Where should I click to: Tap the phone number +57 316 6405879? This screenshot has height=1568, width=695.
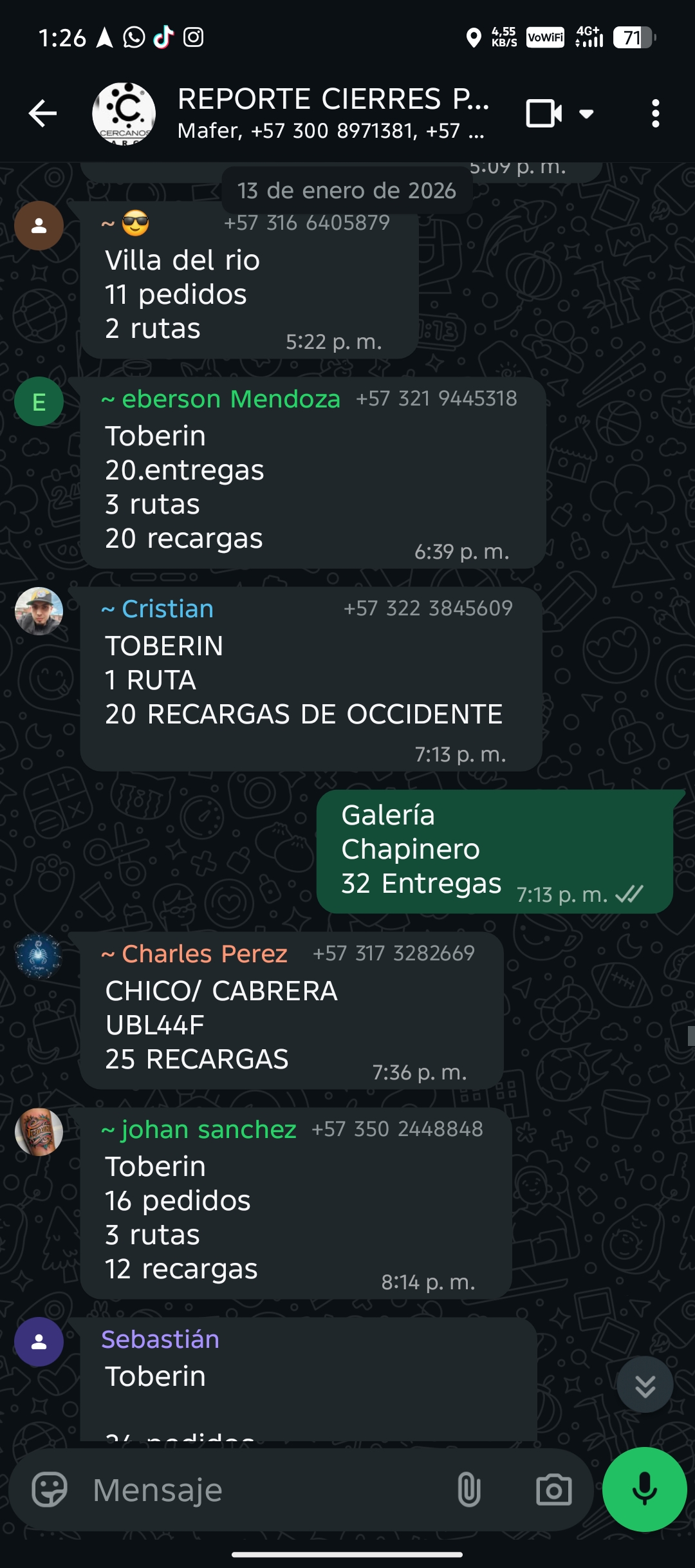pos(306,223)
